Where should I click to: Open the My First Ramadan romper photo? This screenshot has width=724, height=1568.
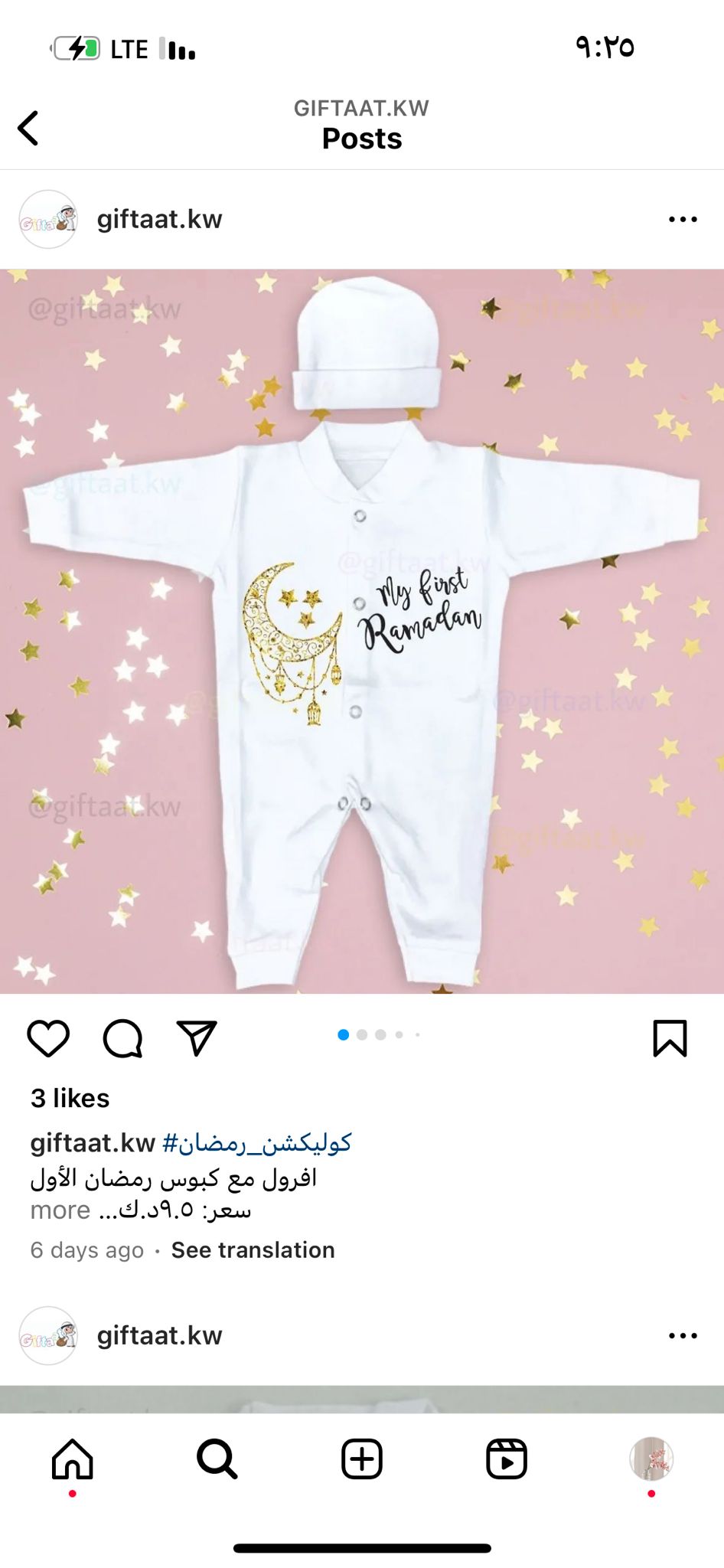[362, 631]
